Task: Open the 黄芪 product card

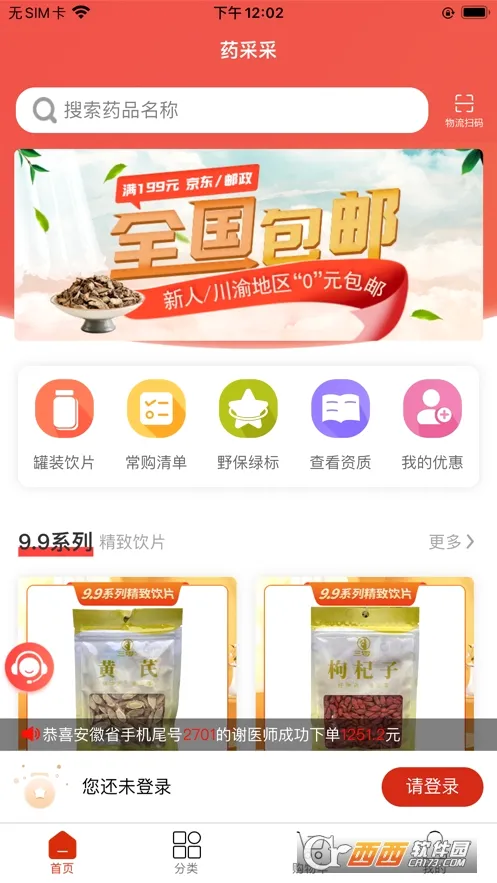Action: [x=127, y=663]
